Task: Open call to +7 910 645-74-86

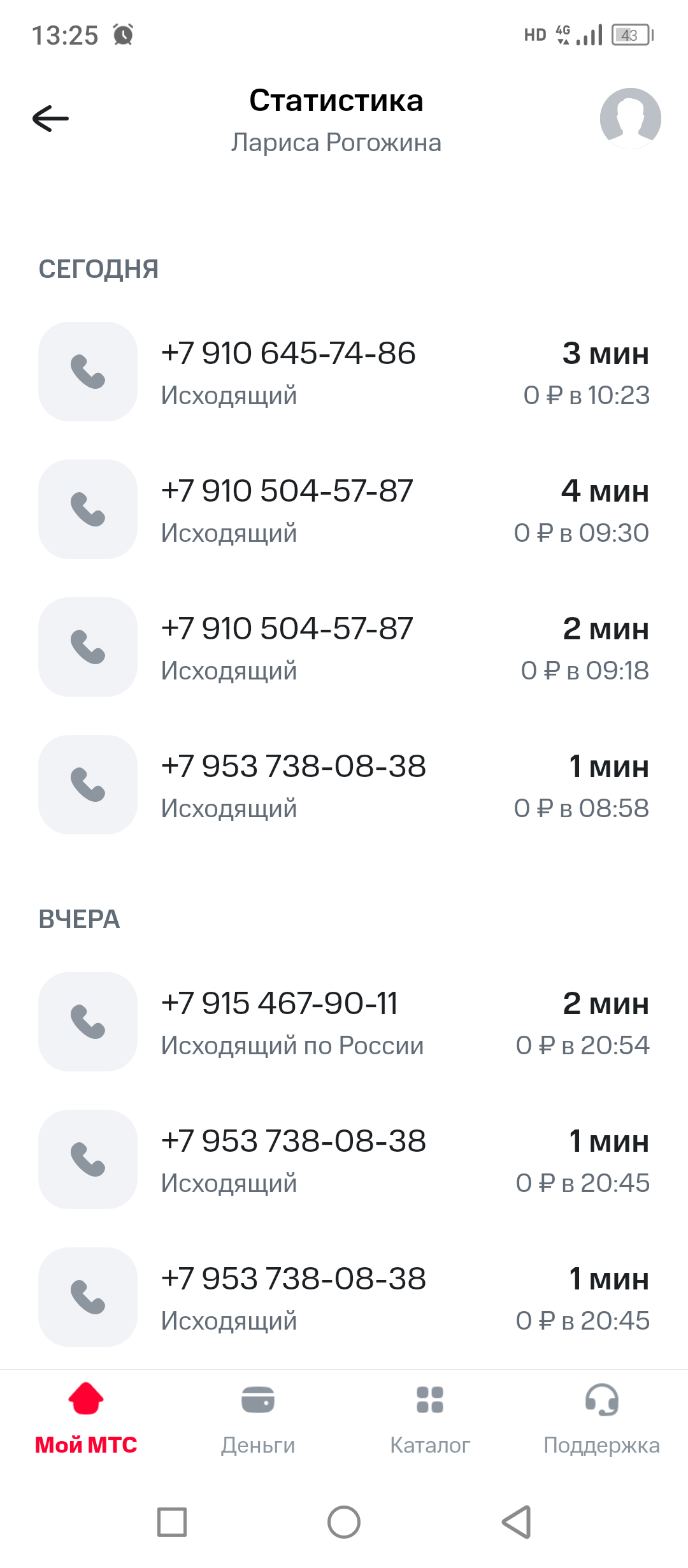Action: 344,372
